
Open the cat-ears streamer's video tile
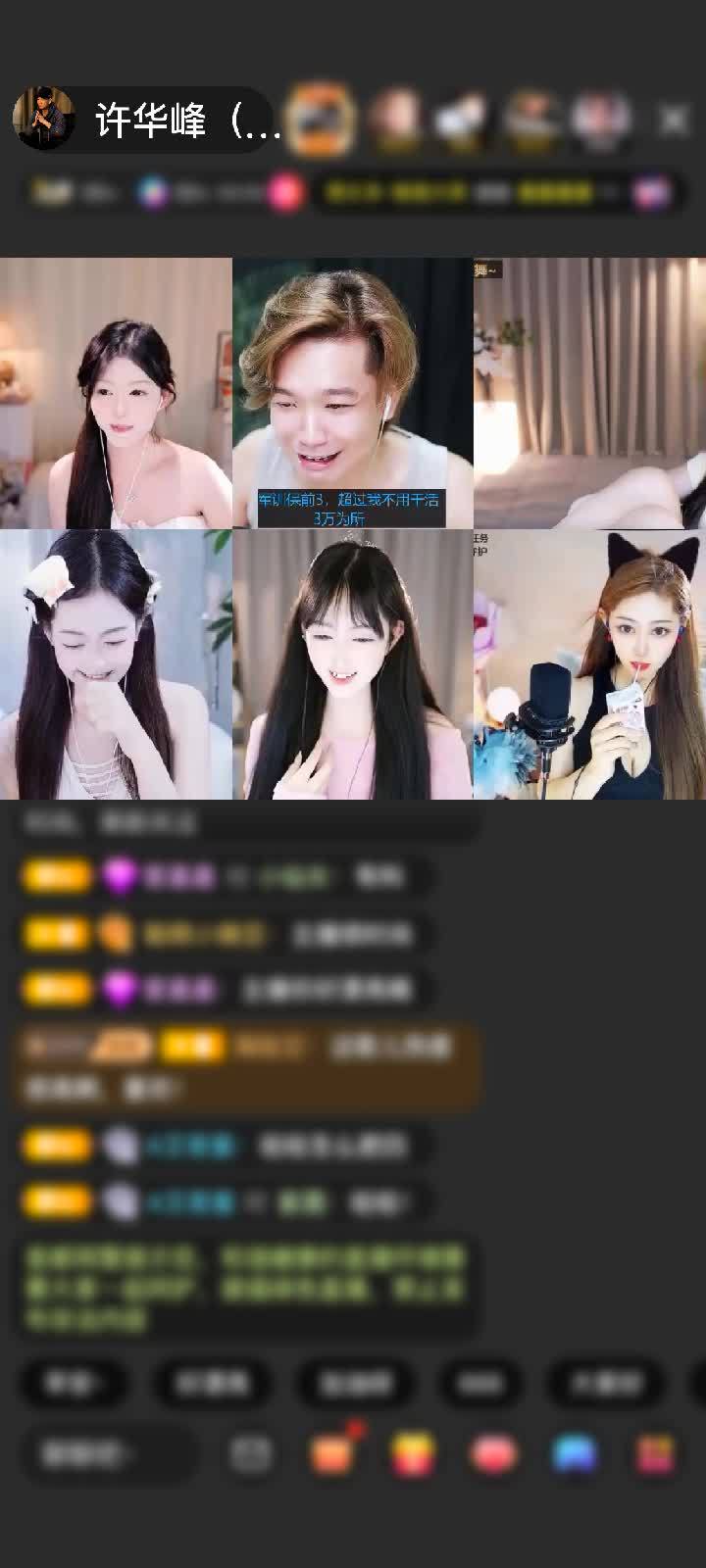589,664
